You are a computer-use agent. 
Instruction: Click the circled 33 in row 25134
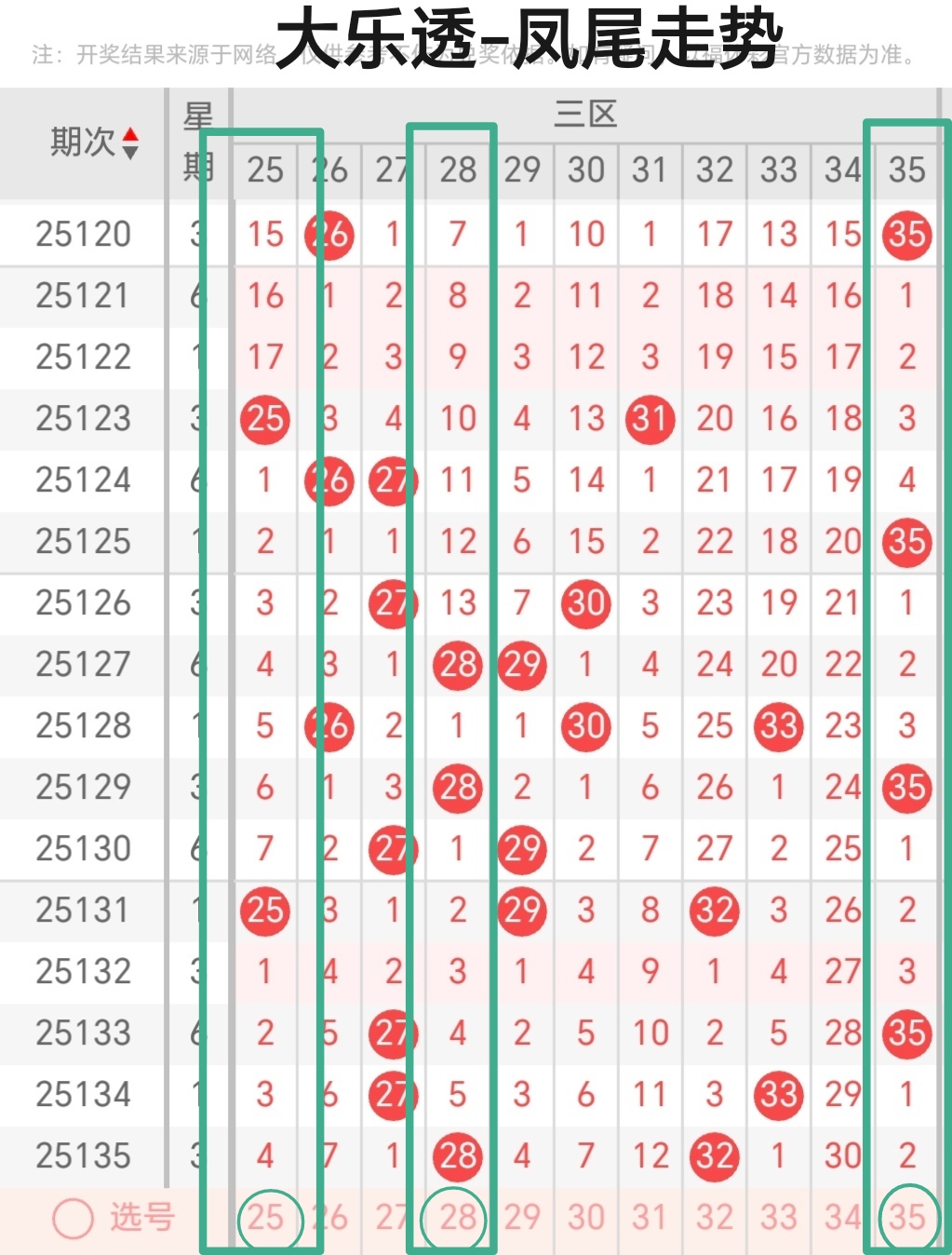(778, 1096)
